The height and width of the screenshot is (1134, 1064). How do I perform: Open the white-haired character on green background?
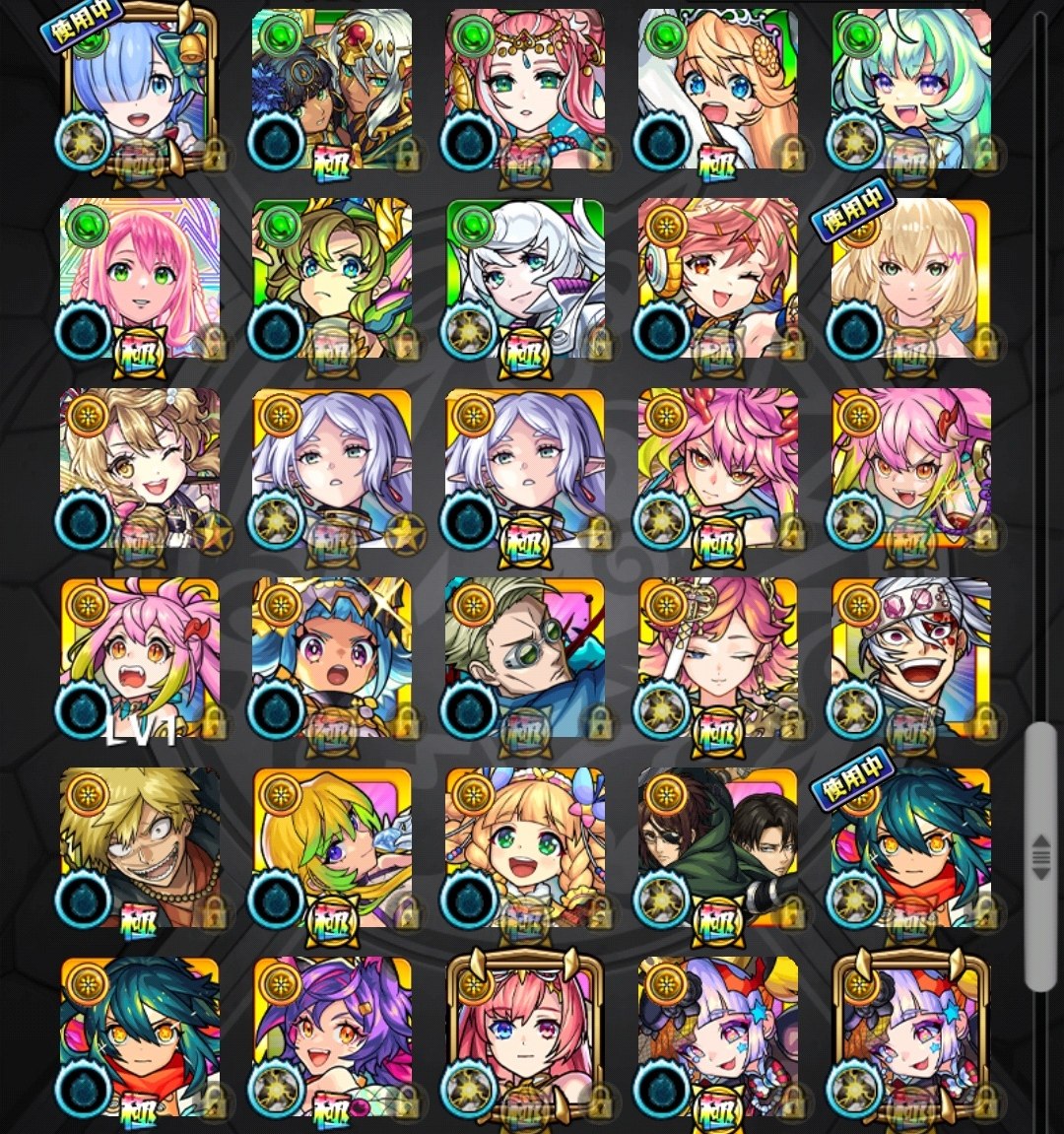pyautogui.click(x=525, y=278)
